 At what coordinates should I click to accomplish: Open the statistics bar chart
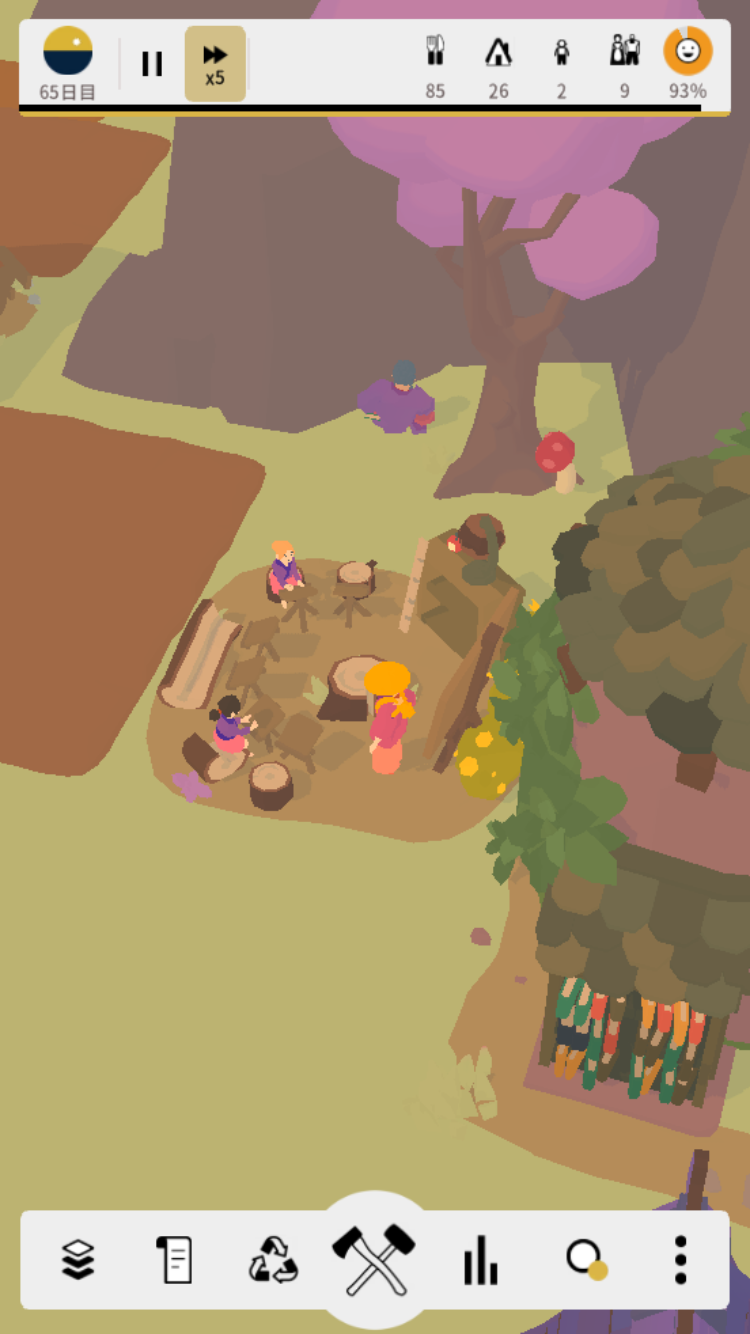click(480, 1259)
